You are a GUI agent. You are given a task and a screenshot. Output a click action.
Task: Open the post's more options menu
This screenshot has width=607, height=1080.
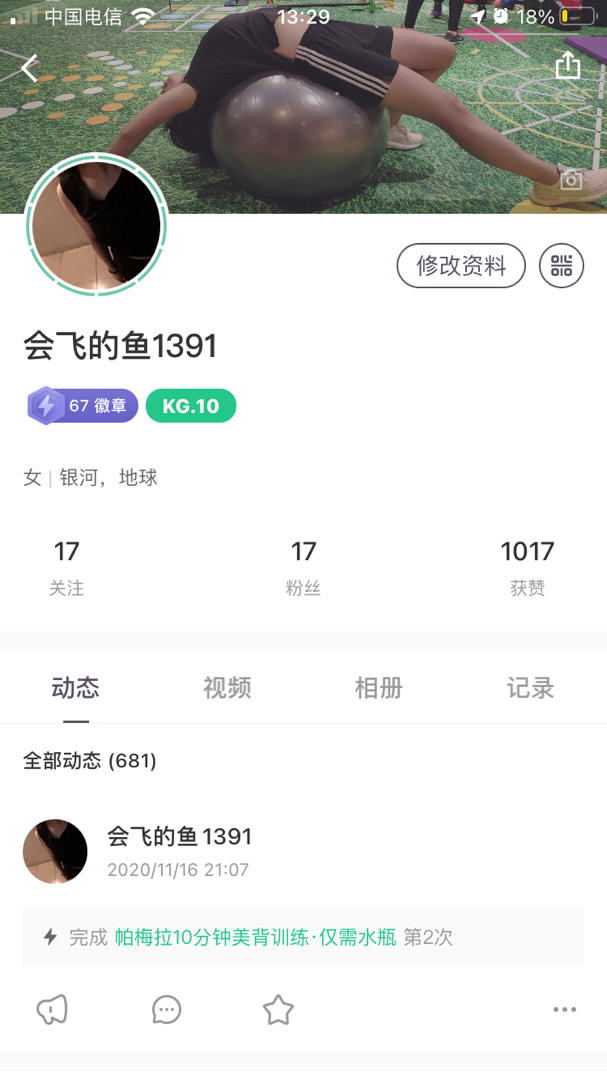click(x=565, y=1010)
